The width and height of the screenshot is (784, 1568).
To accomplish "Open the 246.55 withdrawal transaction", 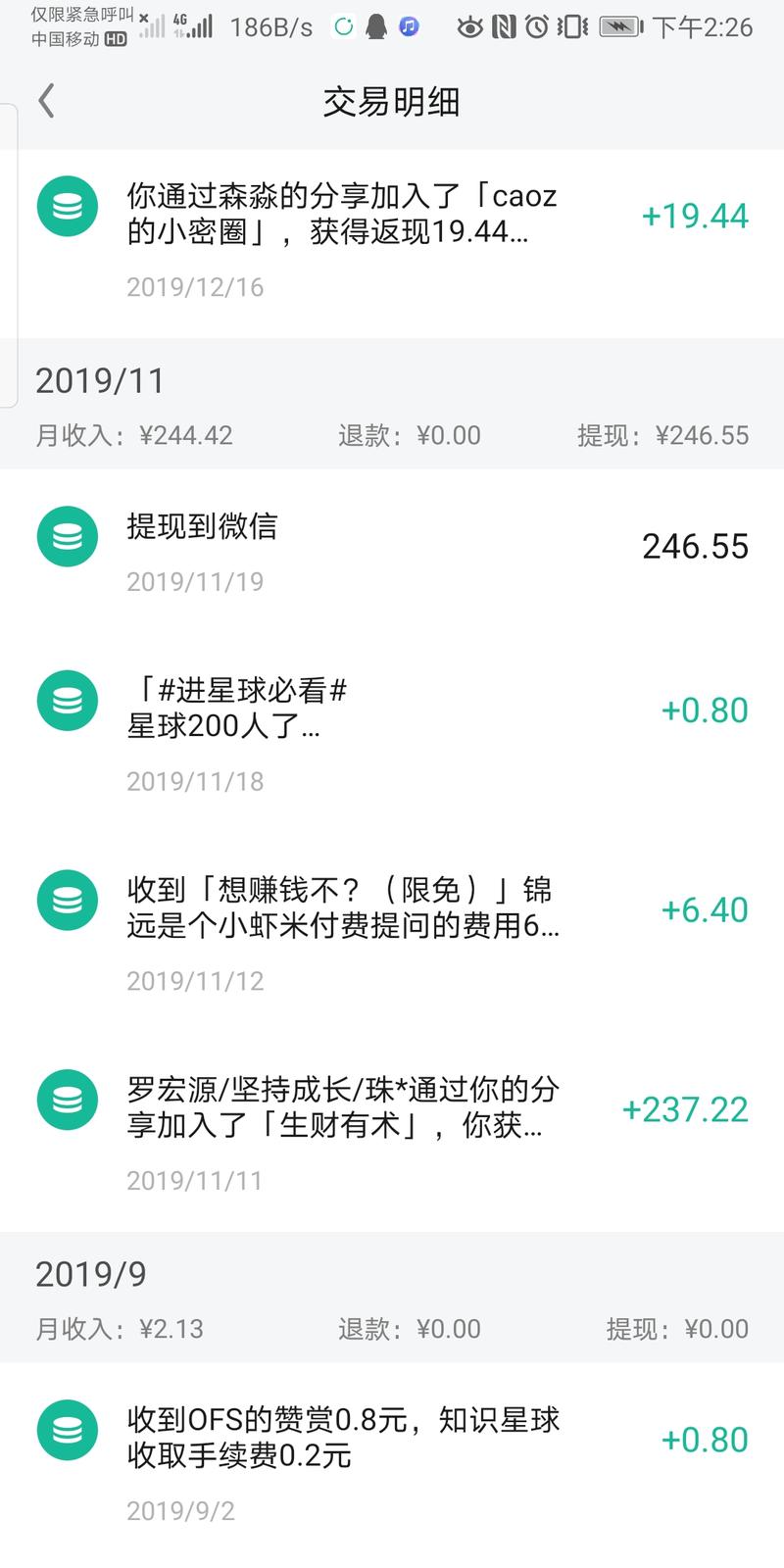I will coord(392,546).
